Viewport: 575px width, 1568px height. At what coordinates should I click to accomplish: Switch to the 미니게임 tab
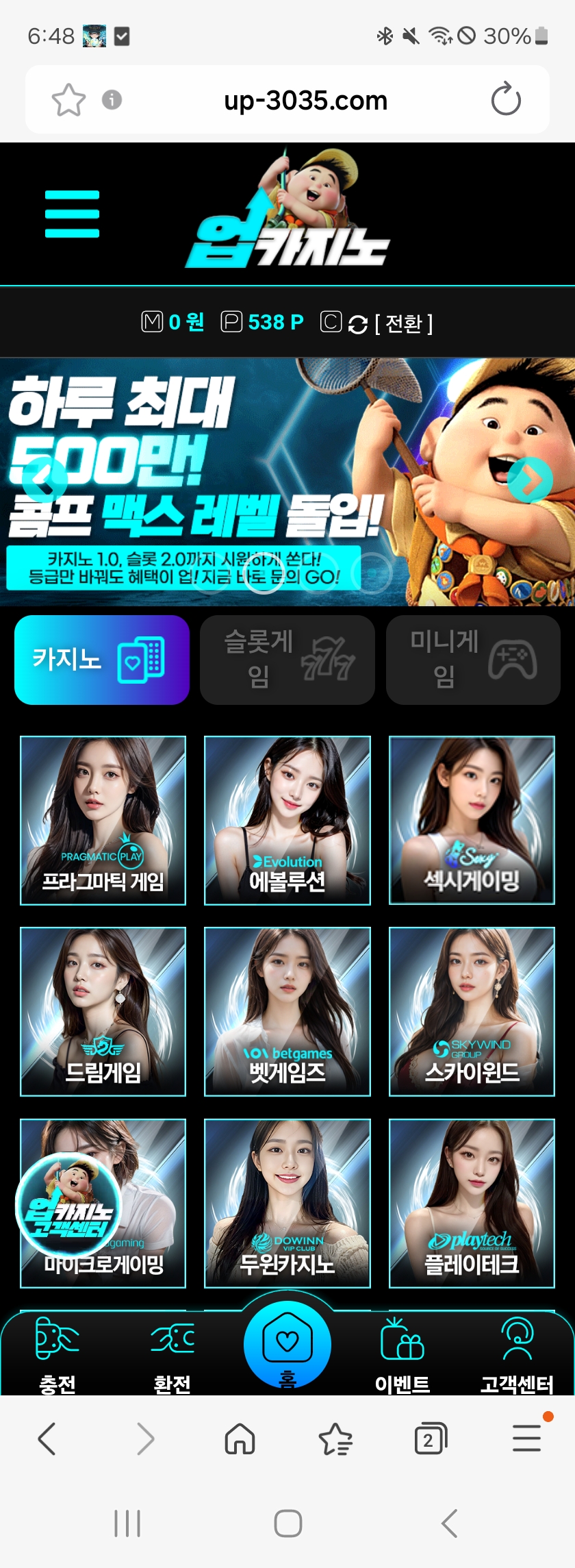473,660
